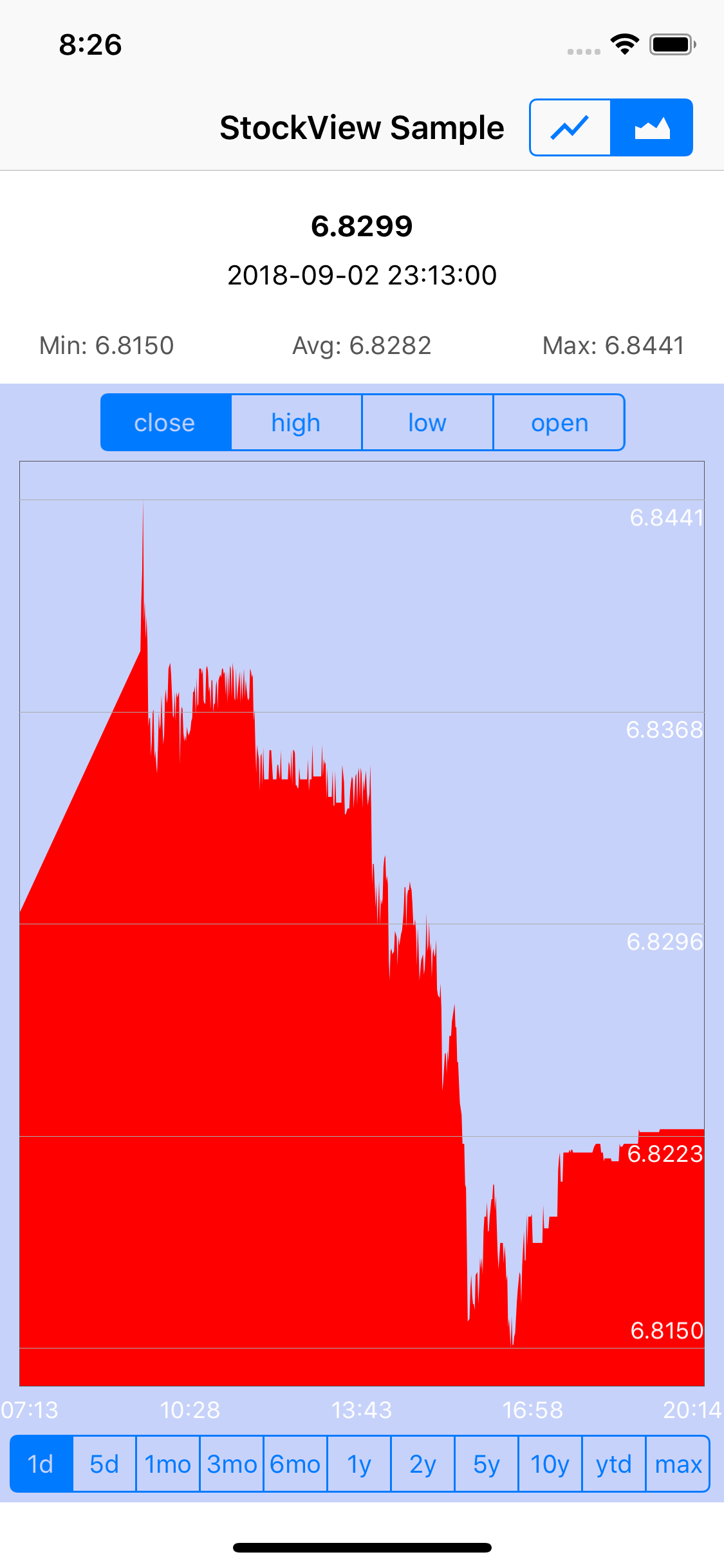
Task: Switch to year-to-date (ytd) range
Action: click(614, 1464)
